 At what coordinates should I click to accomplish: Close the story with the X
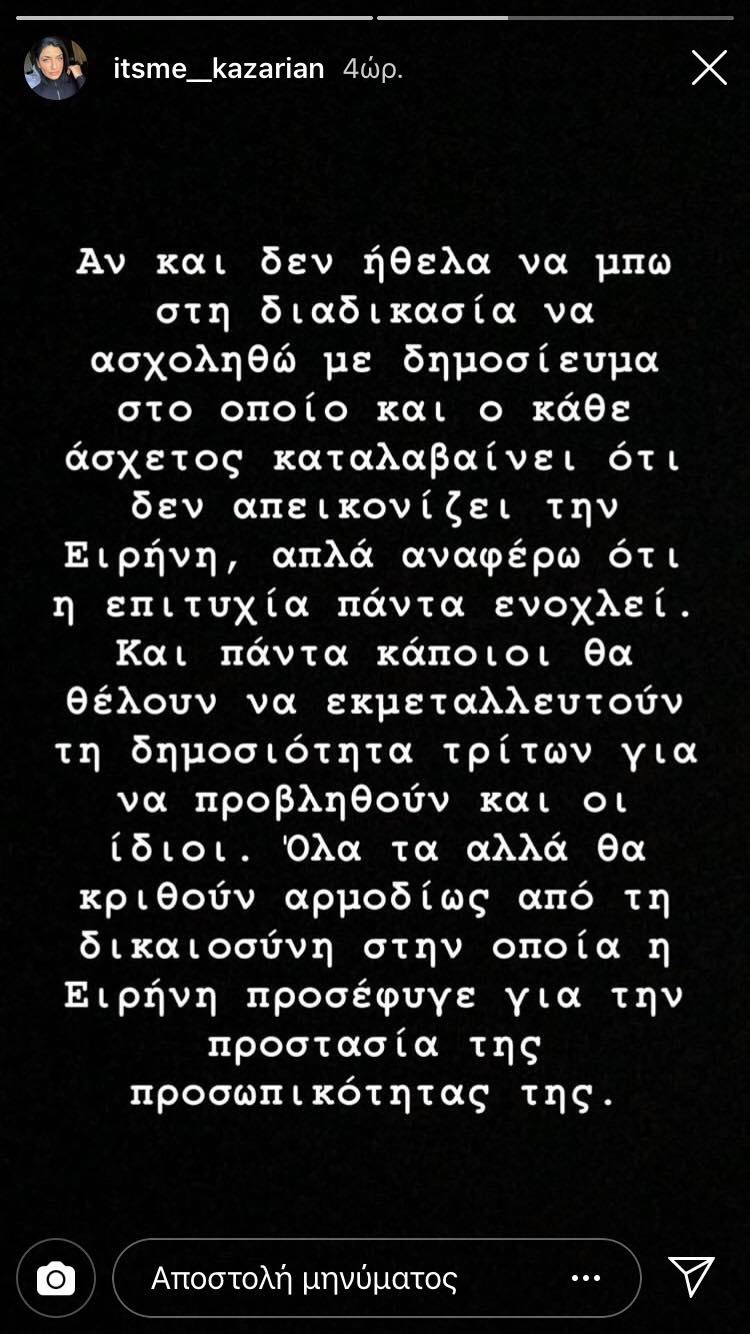pyautogui.click(x=709, y=68)
